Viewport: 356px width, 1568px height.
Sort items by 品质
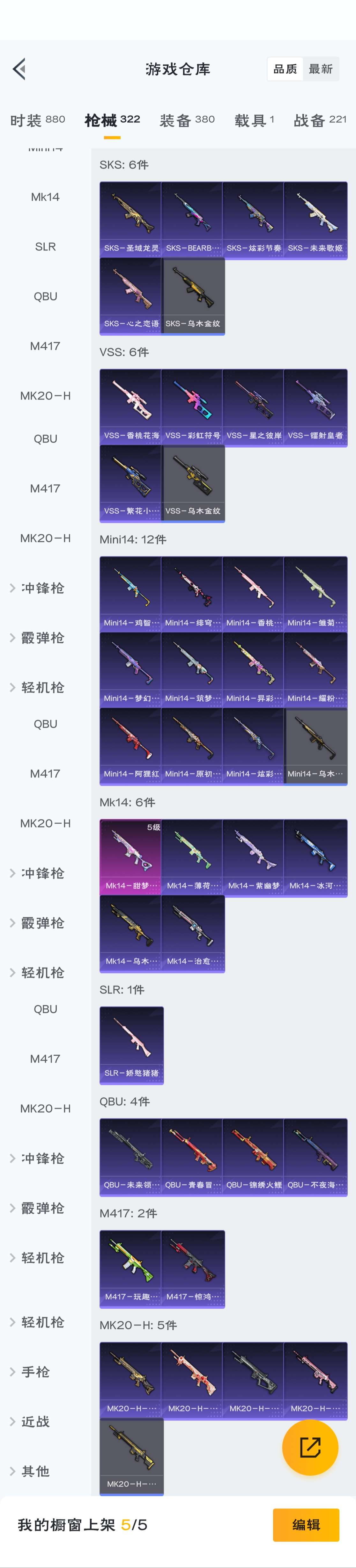pyautogui.click(x=285, y=69)
